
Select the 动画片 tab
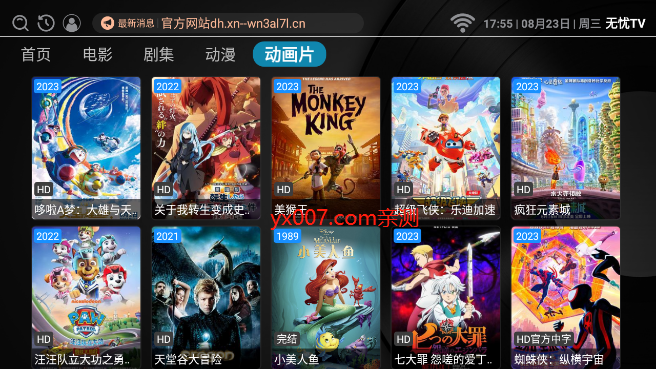coord(290,54)
